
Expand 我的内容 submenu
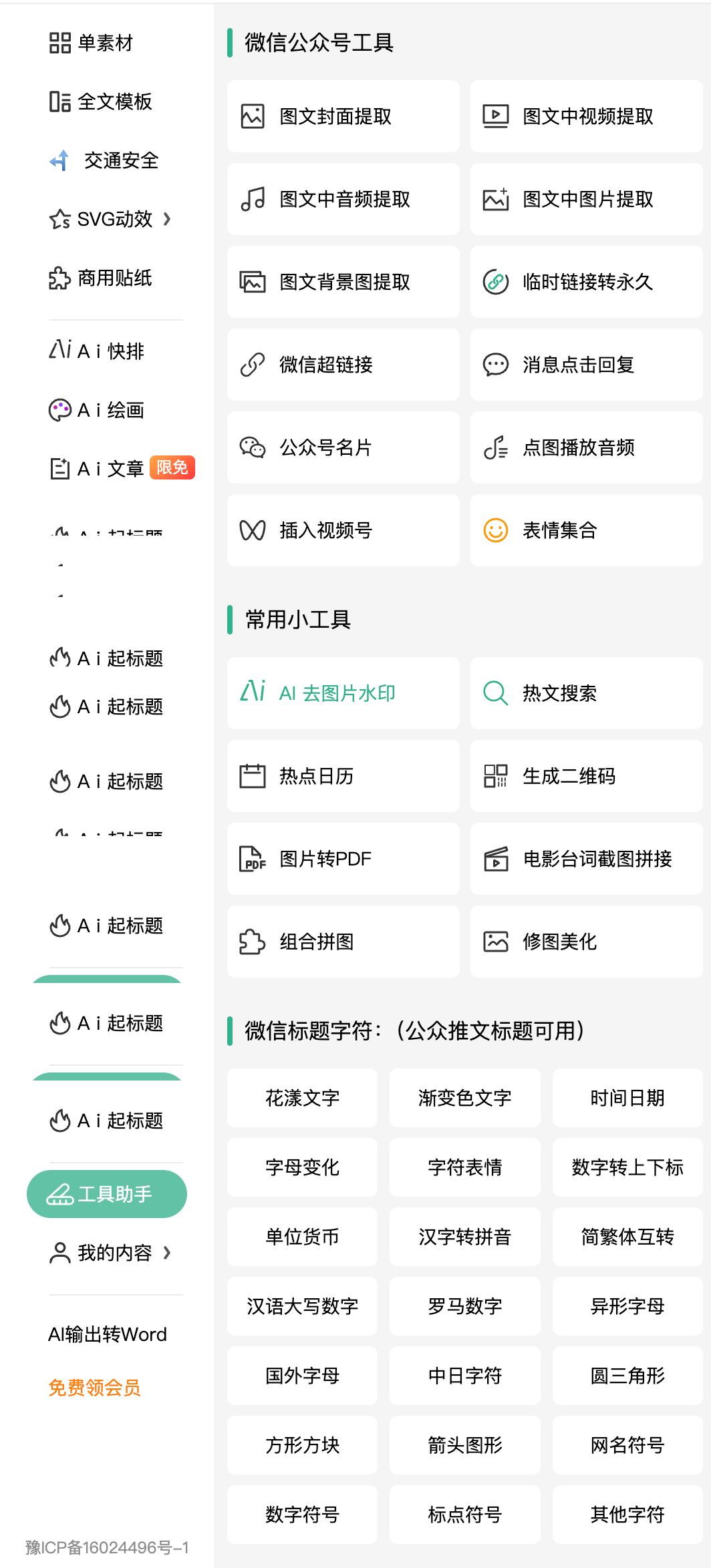pos(111,1253)
